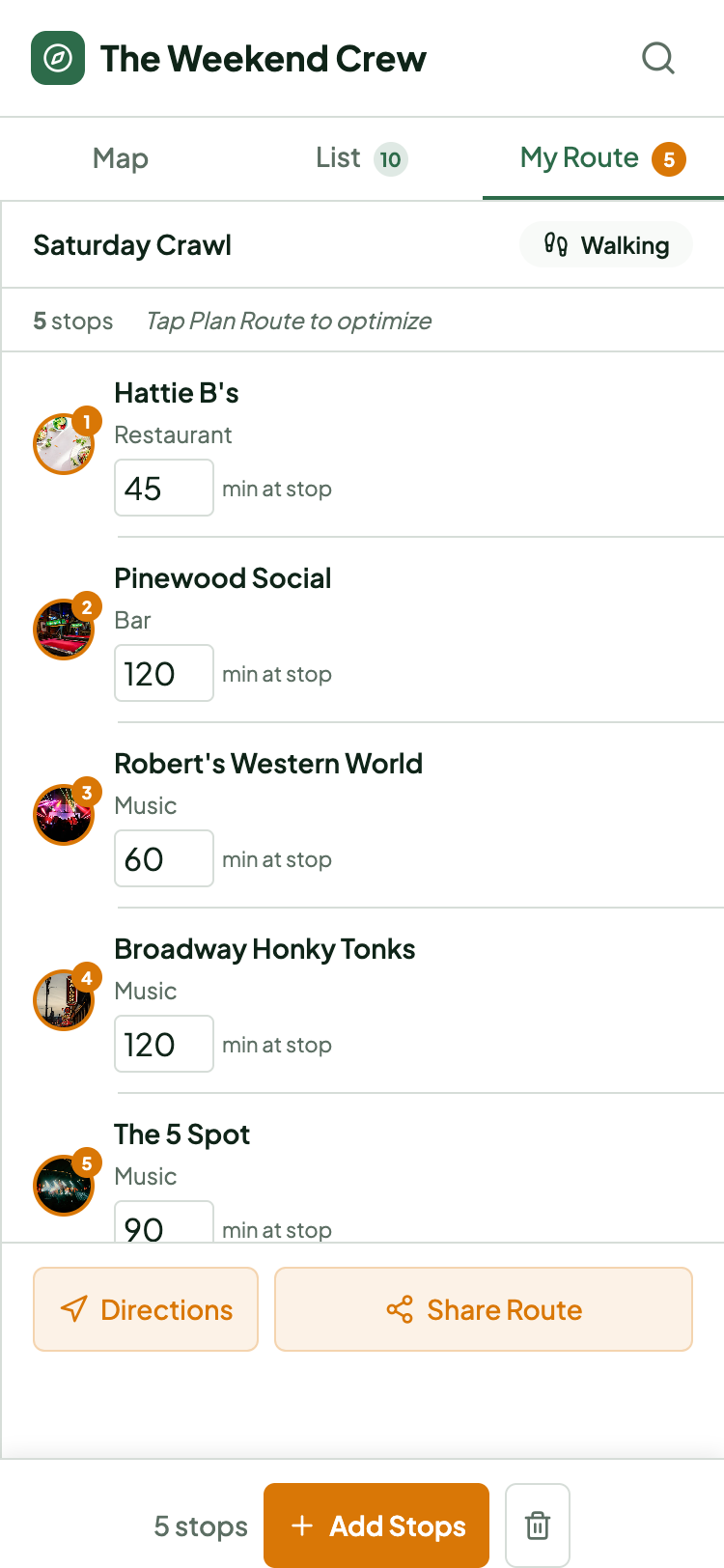Click the number 3 badge on Robert's Western World
The height and width of the screenshot is (1568, 724).
[86, 791]
